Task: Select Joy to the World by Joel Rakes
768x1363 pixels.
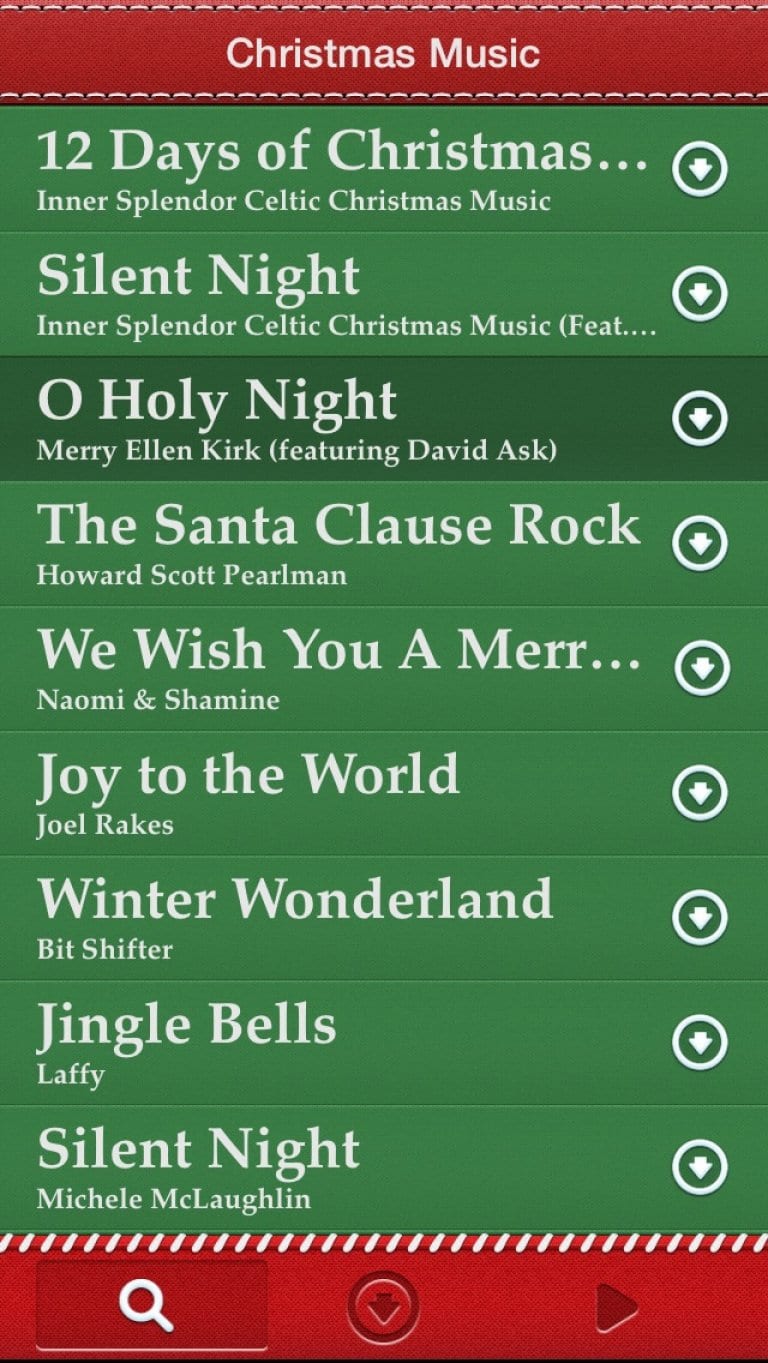Action: 300,790
